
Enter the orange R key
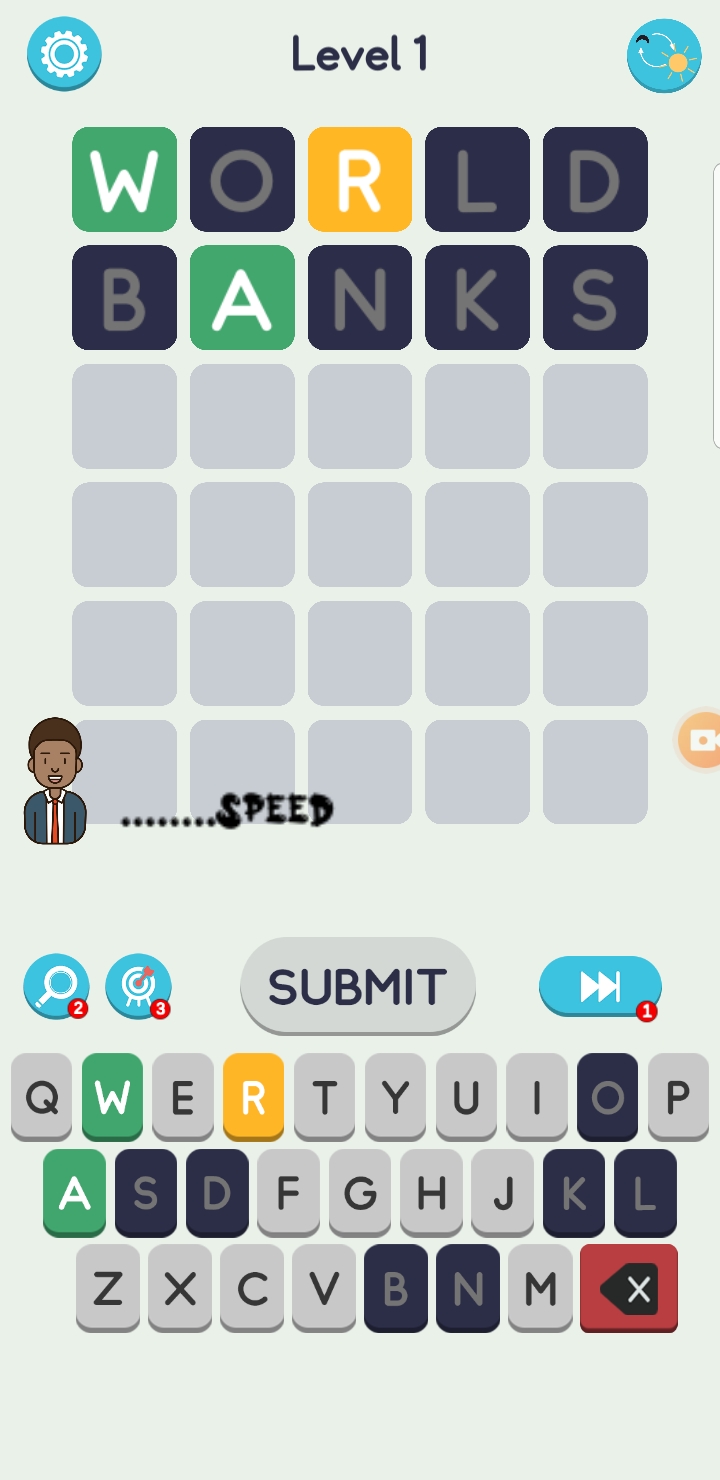pos(254,1097)
